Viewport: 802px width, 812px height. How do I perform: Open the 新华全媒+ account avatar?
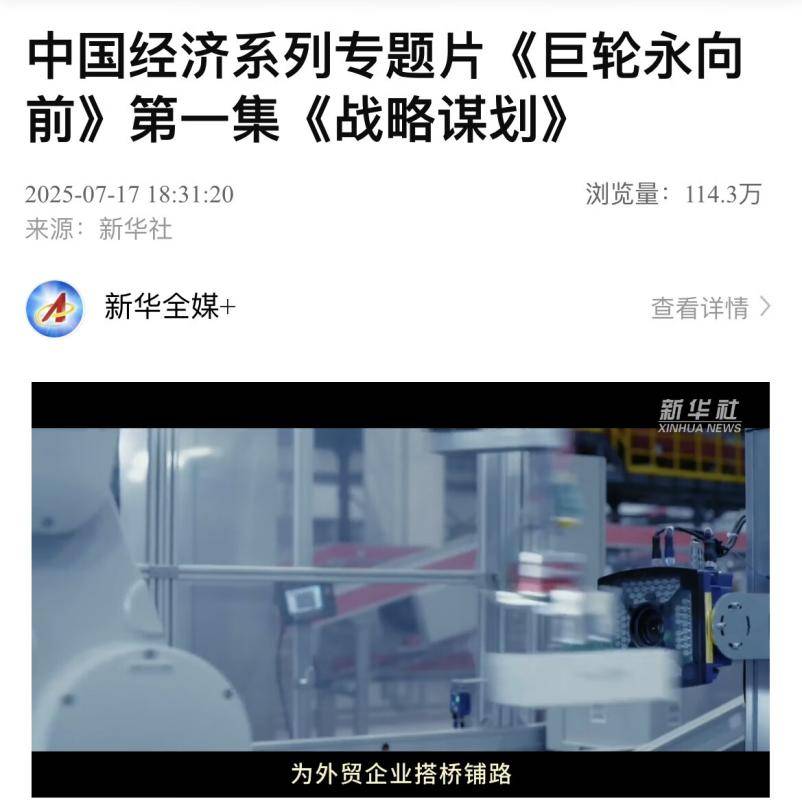point(54,308)
